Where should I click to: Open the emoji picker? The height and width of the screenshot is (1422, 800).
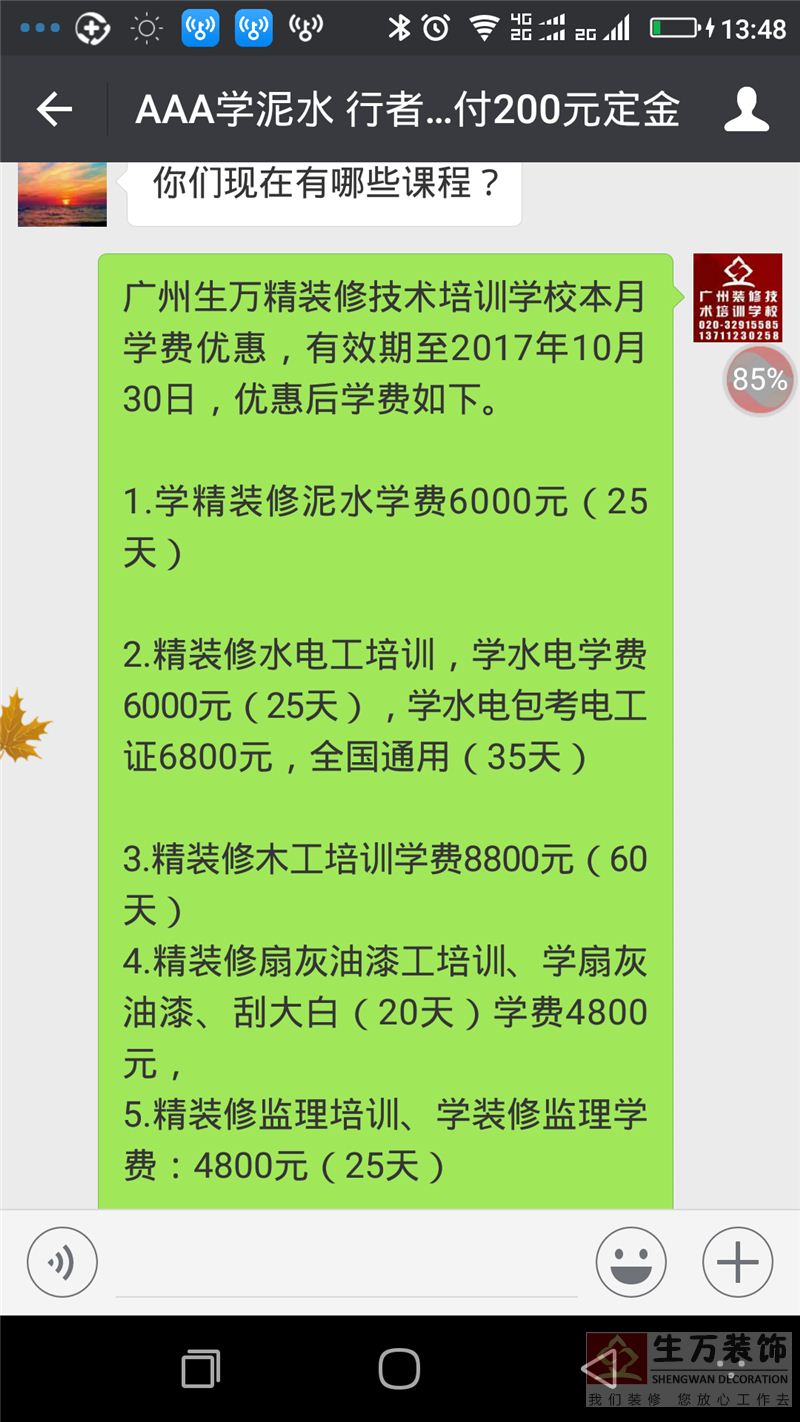coord(631,1263)
